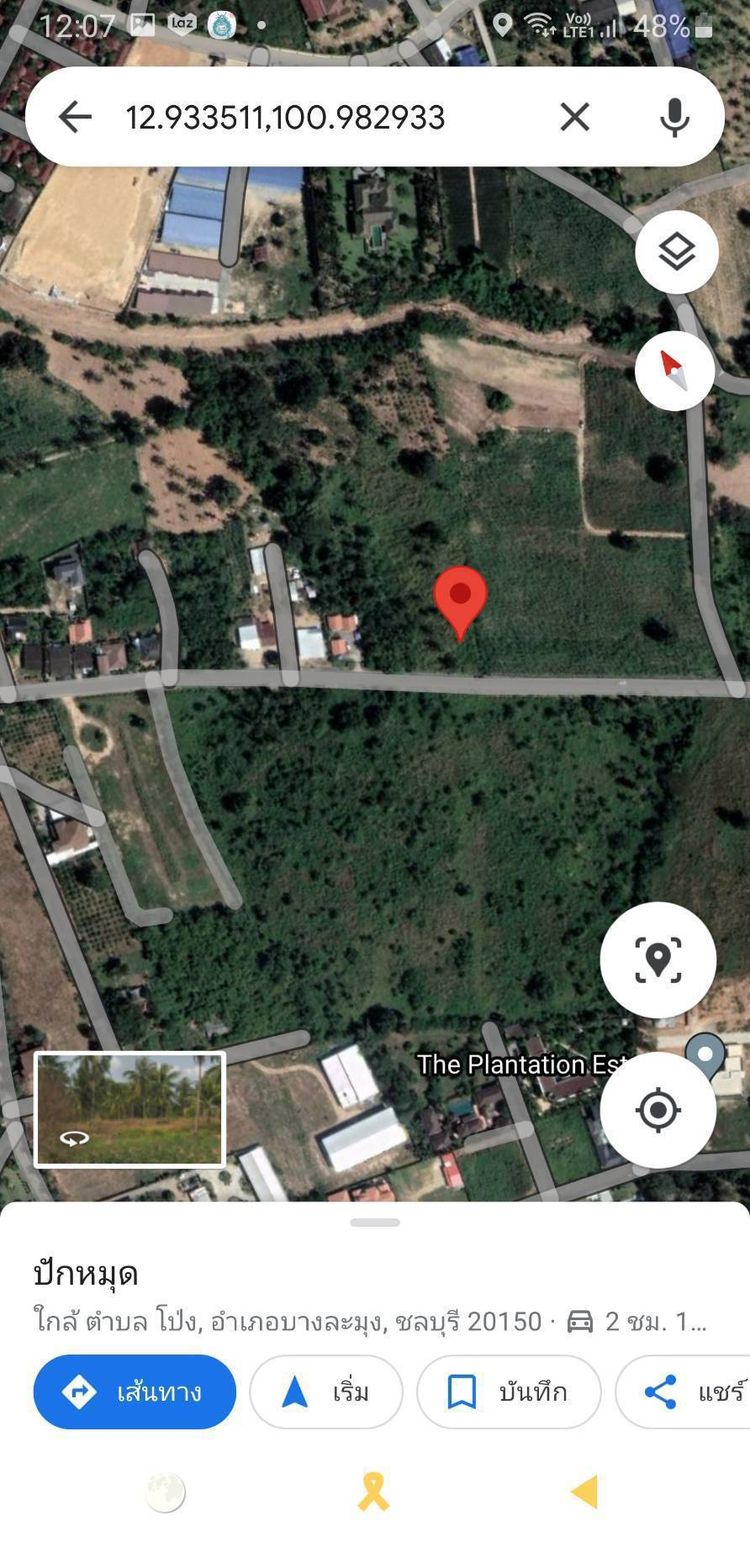Open the map layers selector
This screenshot has width=750, height=1542.
(x=677, y=252)
